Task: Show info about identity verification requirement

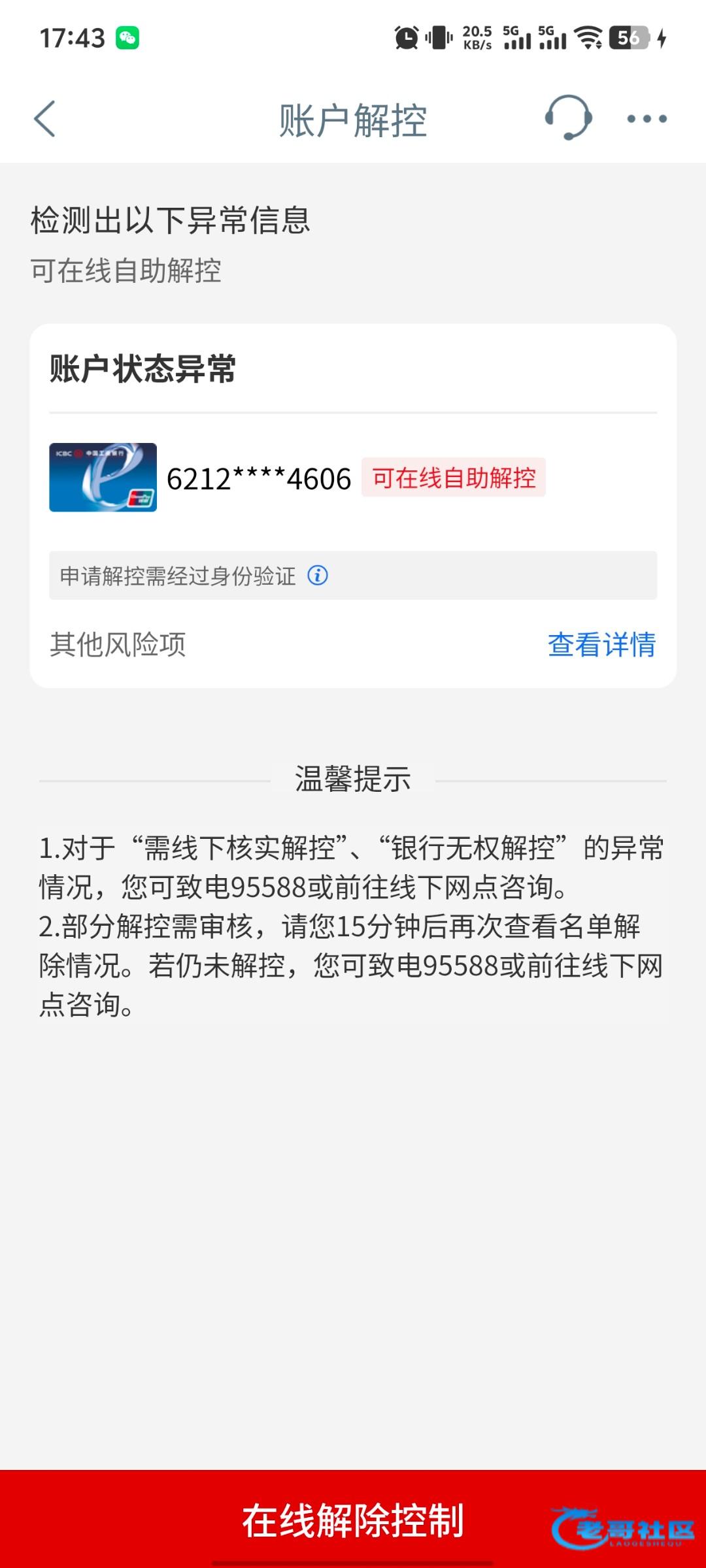Action: tap(318, 576)
